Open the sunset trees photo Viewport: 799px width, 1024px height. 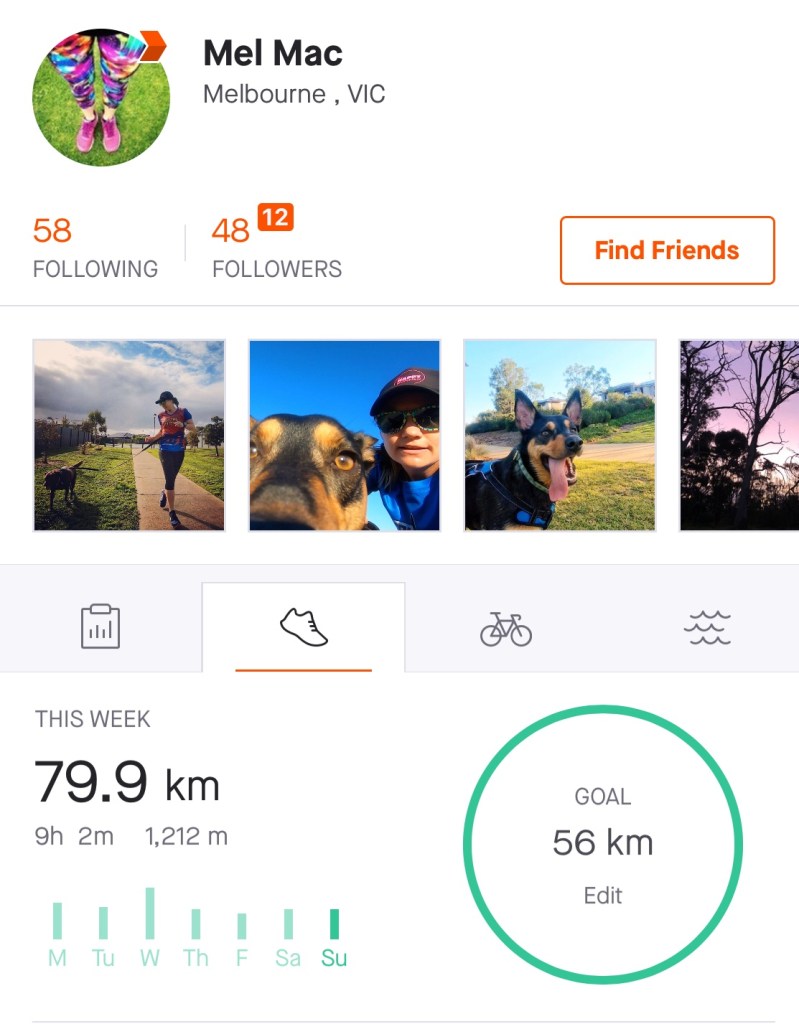(739, 435)
